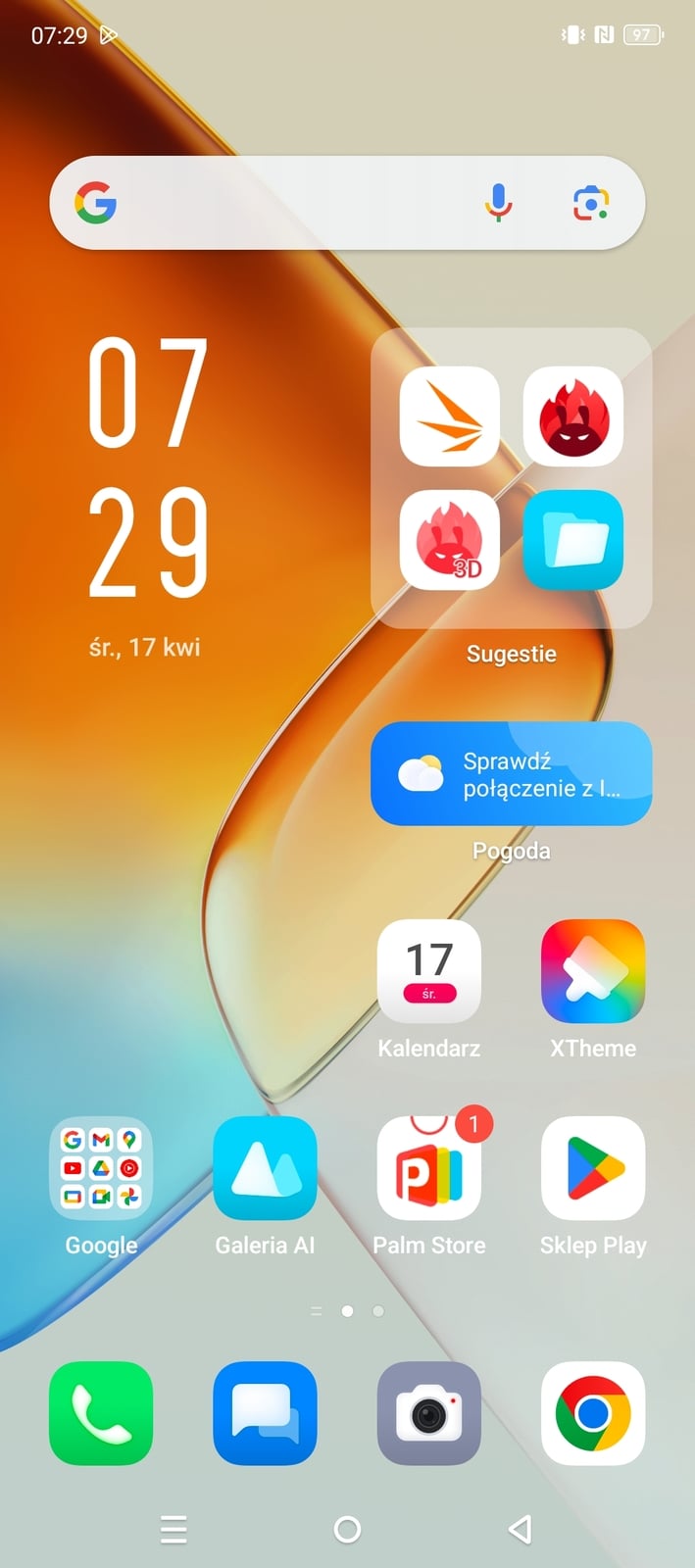Open the Pogoda weather widget
This screenshot has width=695, height=1568.
511,774
